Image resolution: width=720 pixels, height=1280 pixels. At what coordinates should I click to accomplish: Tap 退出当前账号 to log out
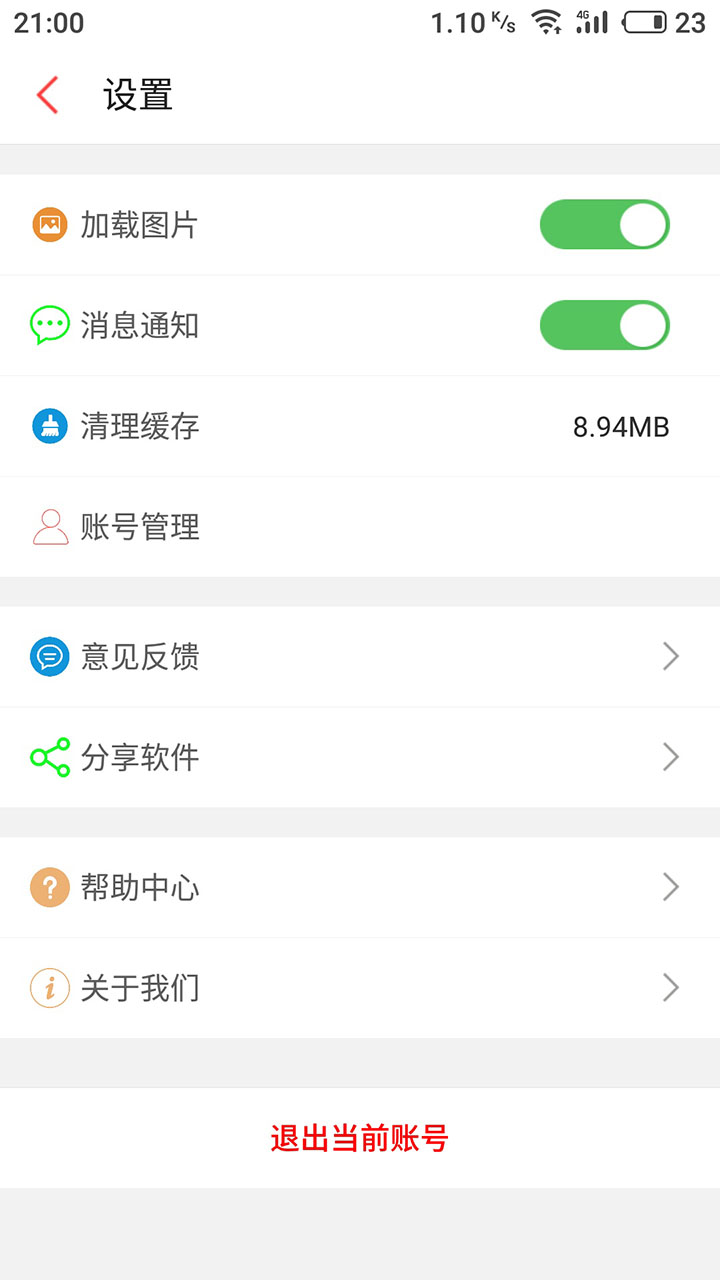(x=360, y=1138)
